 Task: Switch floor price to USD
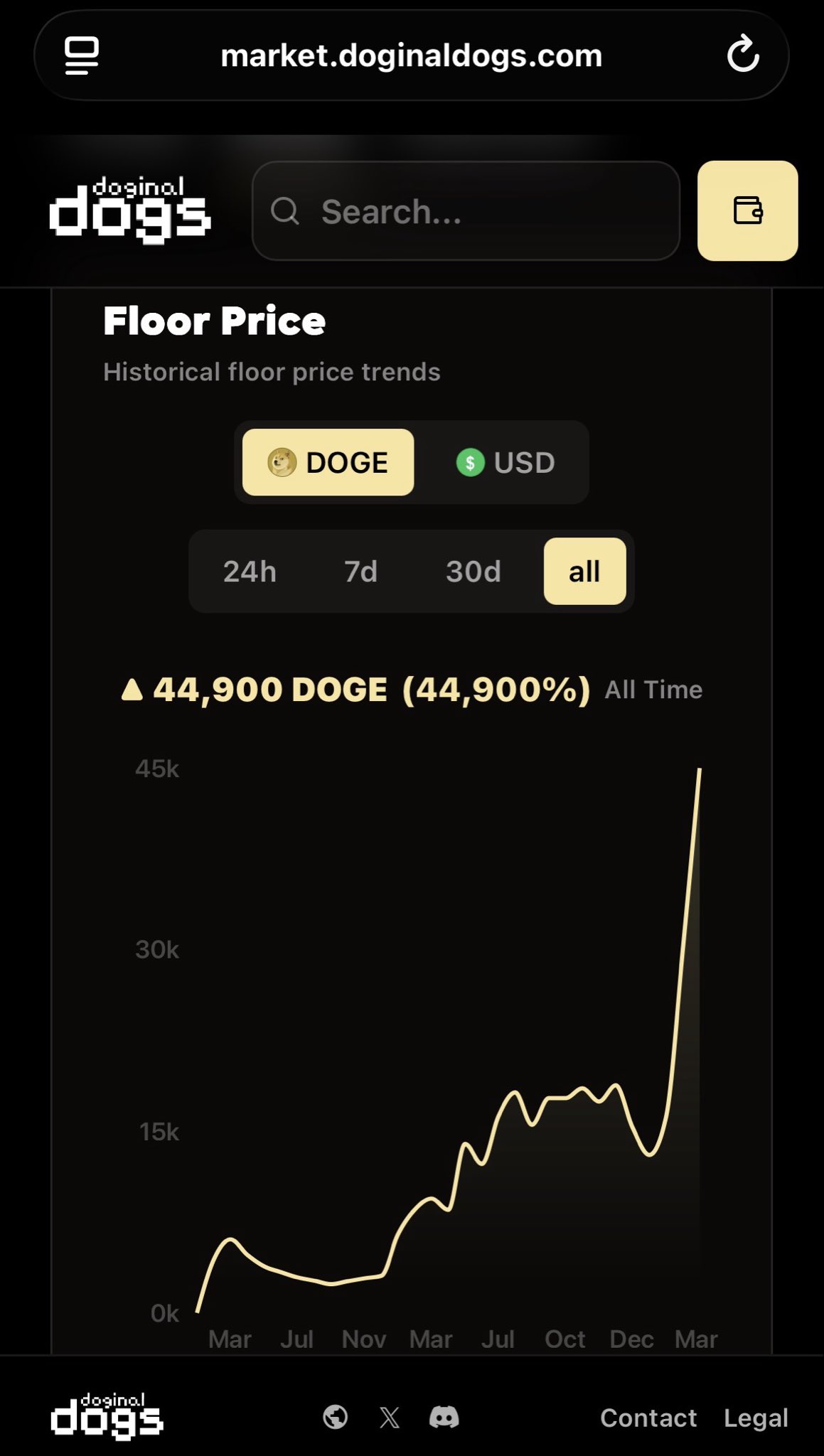pos(505,462)
